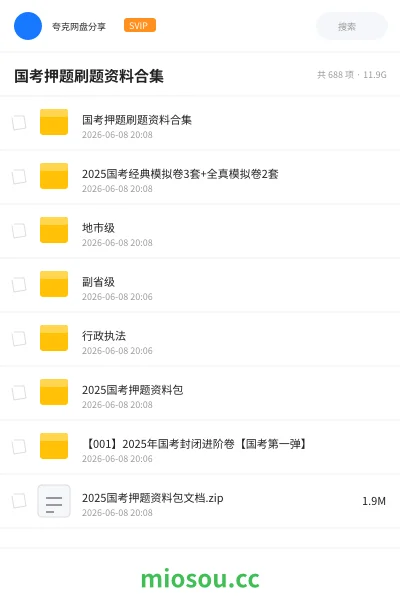Screen dimensions: 400x600
Task: Open the 夸克网盘分享 profile avatar
Action: 28,26
